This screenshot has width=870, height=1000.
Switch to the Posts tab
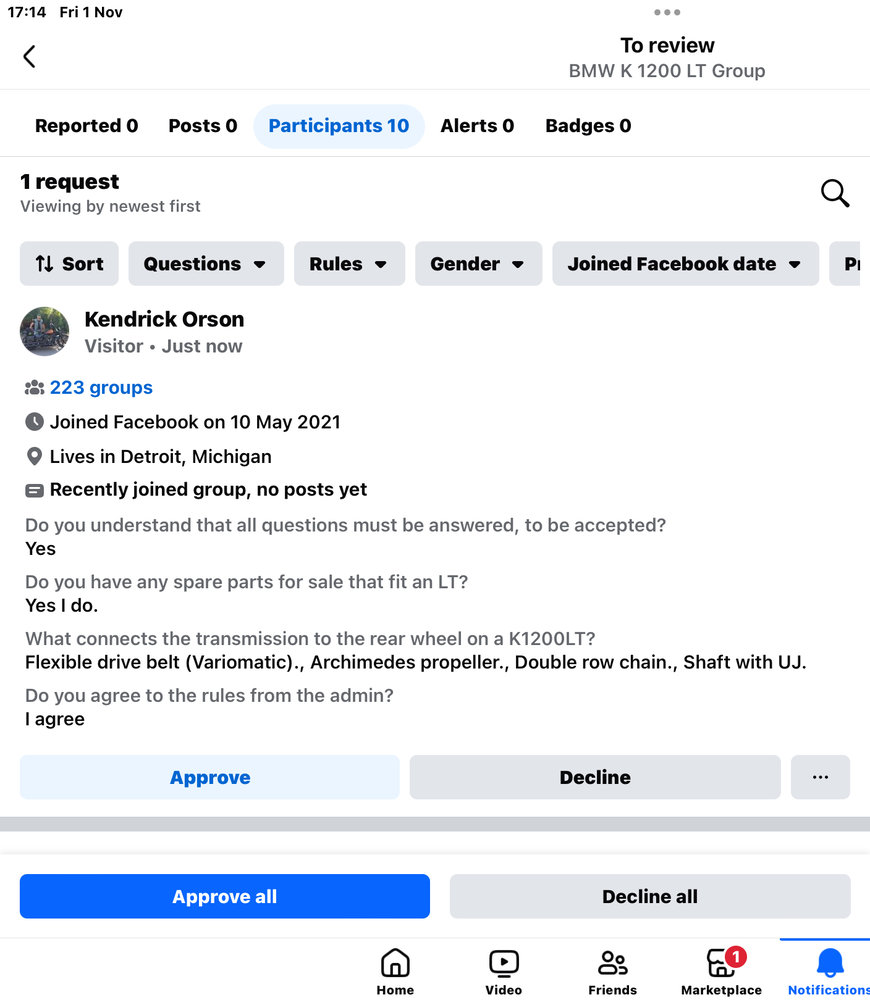click(202, 126)
